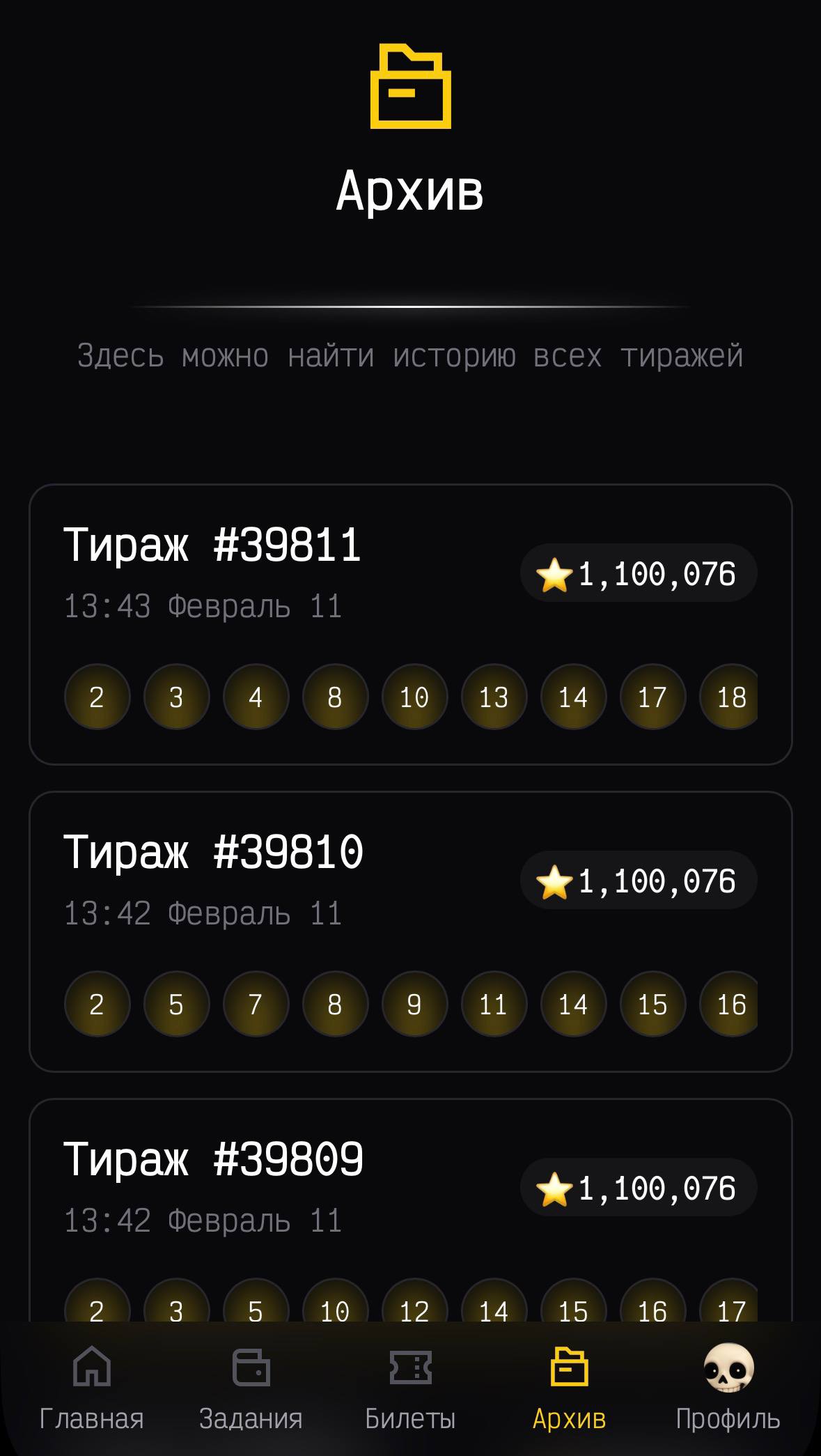Select number ball 18 in Тираж #39811
The width and height of the screenshot is (821, 1456).
[730, 697]
